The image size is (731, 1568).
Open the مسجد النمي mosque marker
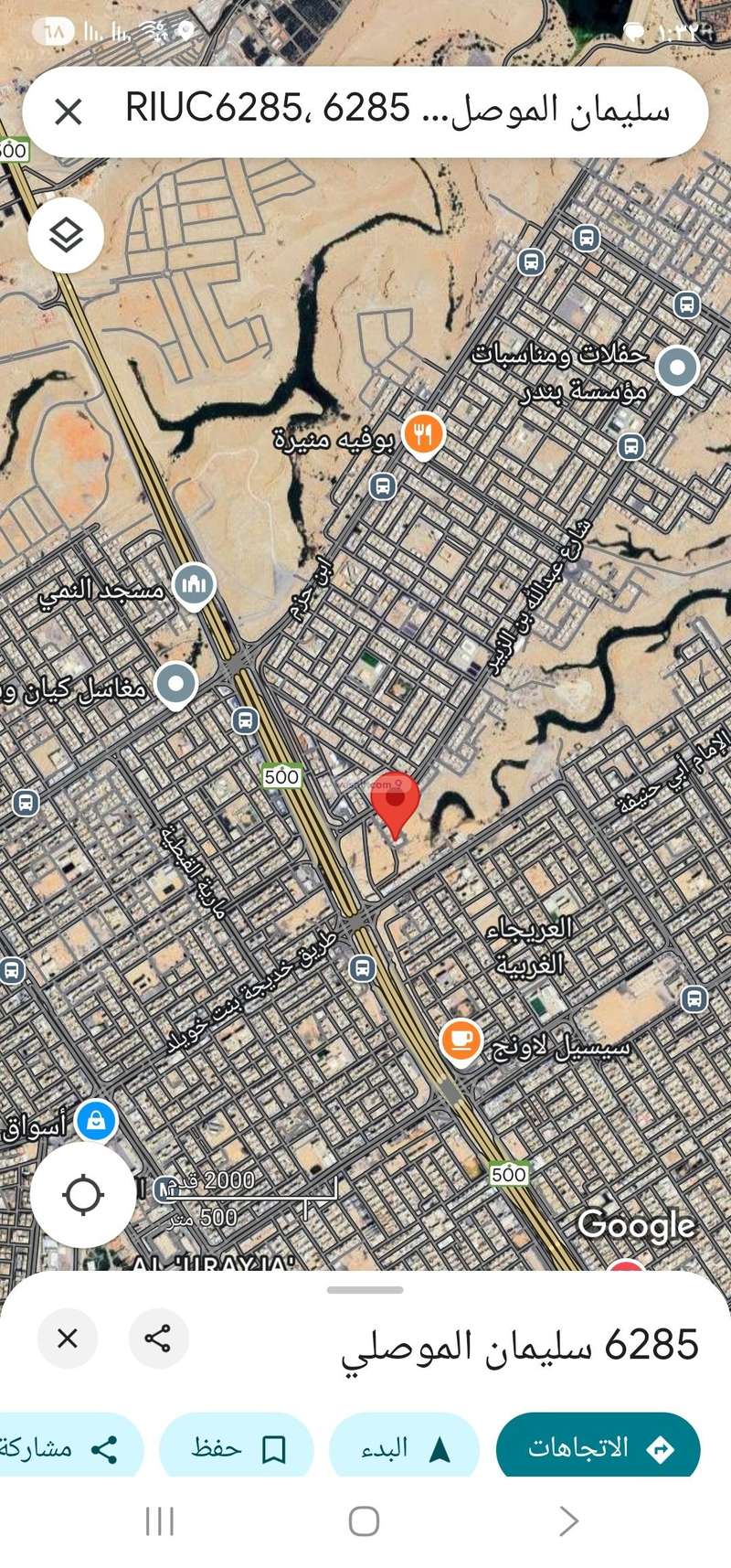pos(194,583)
